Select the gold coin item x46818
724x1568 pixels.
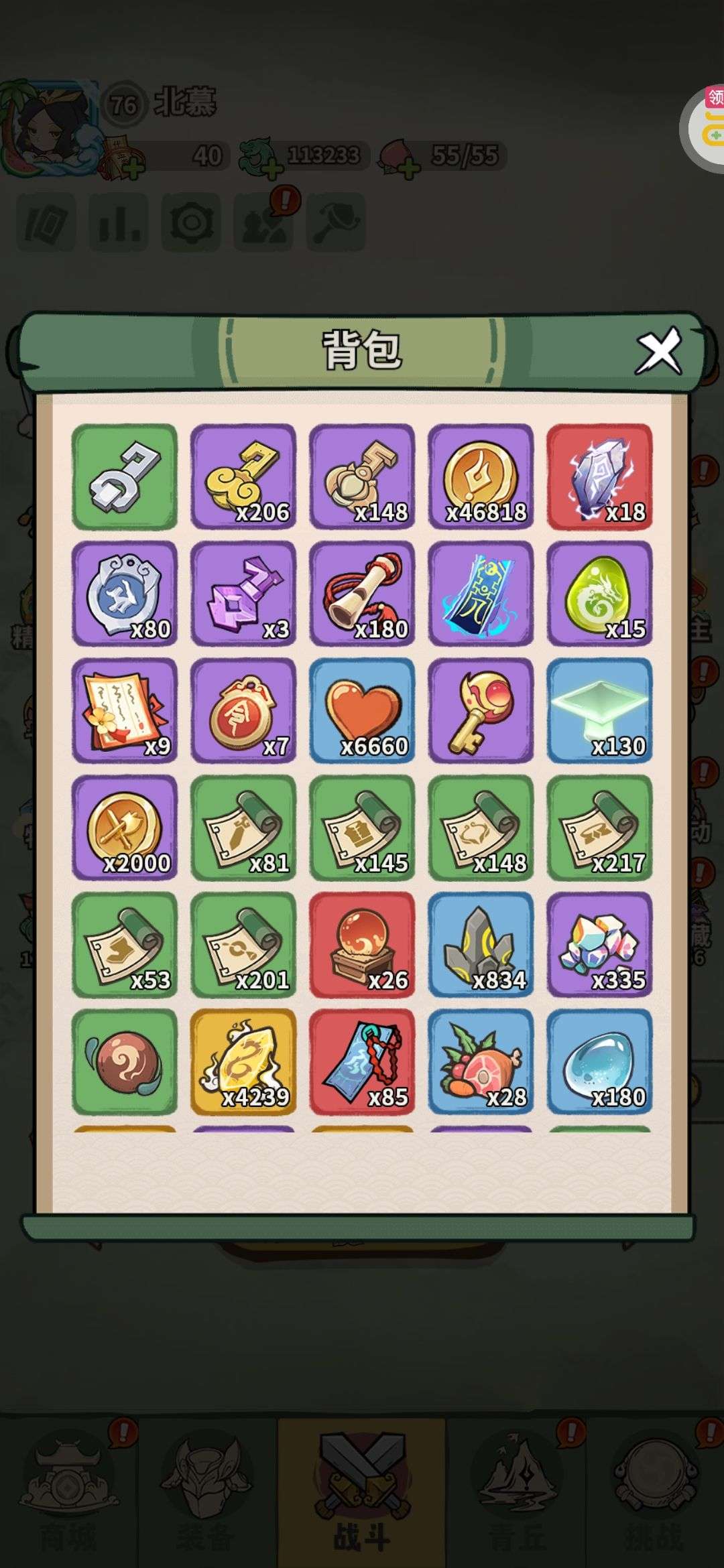481,476
